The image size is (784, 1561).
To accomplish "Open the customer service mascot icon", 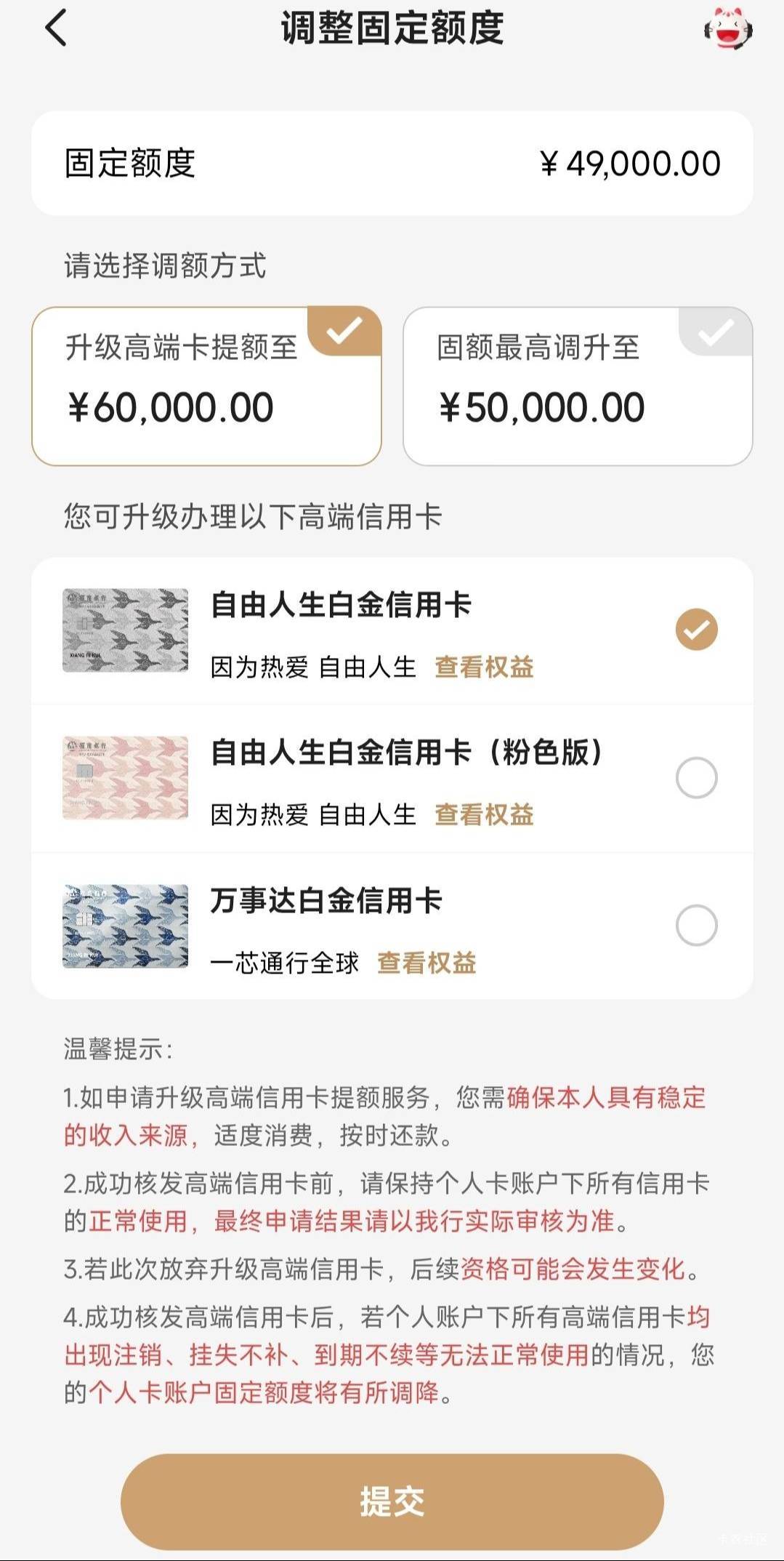I will pos(727,28).
